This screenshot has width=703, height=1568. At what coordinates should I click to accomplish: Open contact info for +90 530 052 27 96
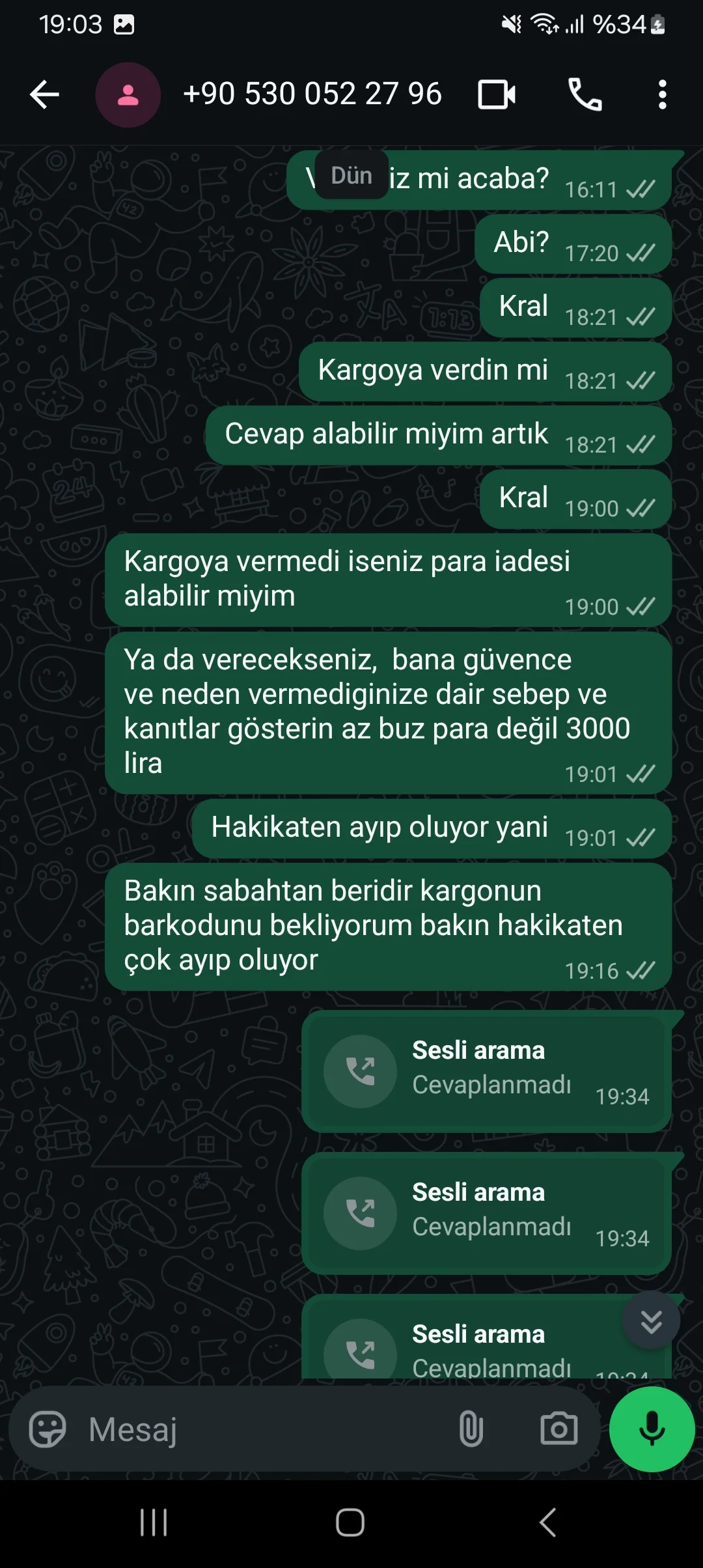pos(312,94)
